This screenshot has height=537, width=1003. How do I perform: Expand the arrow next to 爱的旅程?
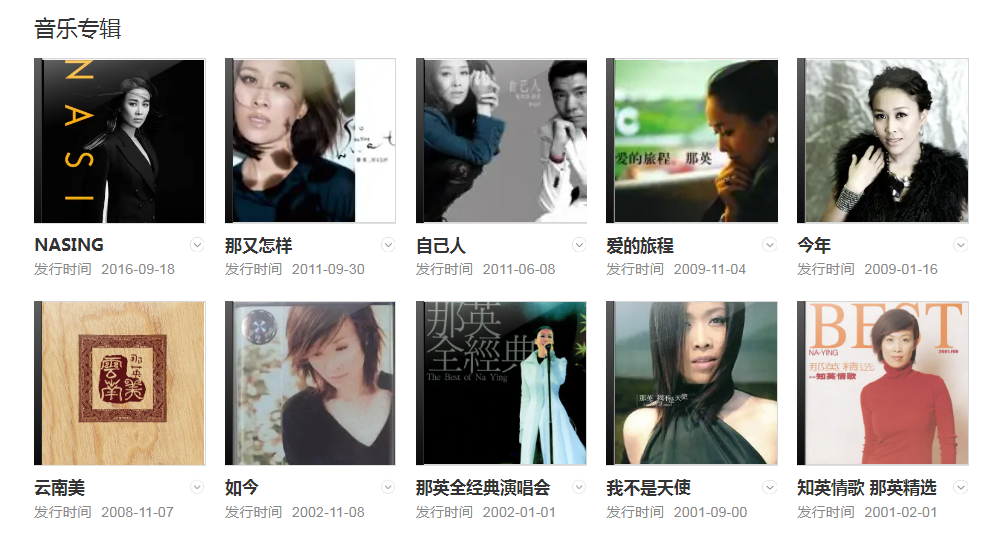click(770, 245)
